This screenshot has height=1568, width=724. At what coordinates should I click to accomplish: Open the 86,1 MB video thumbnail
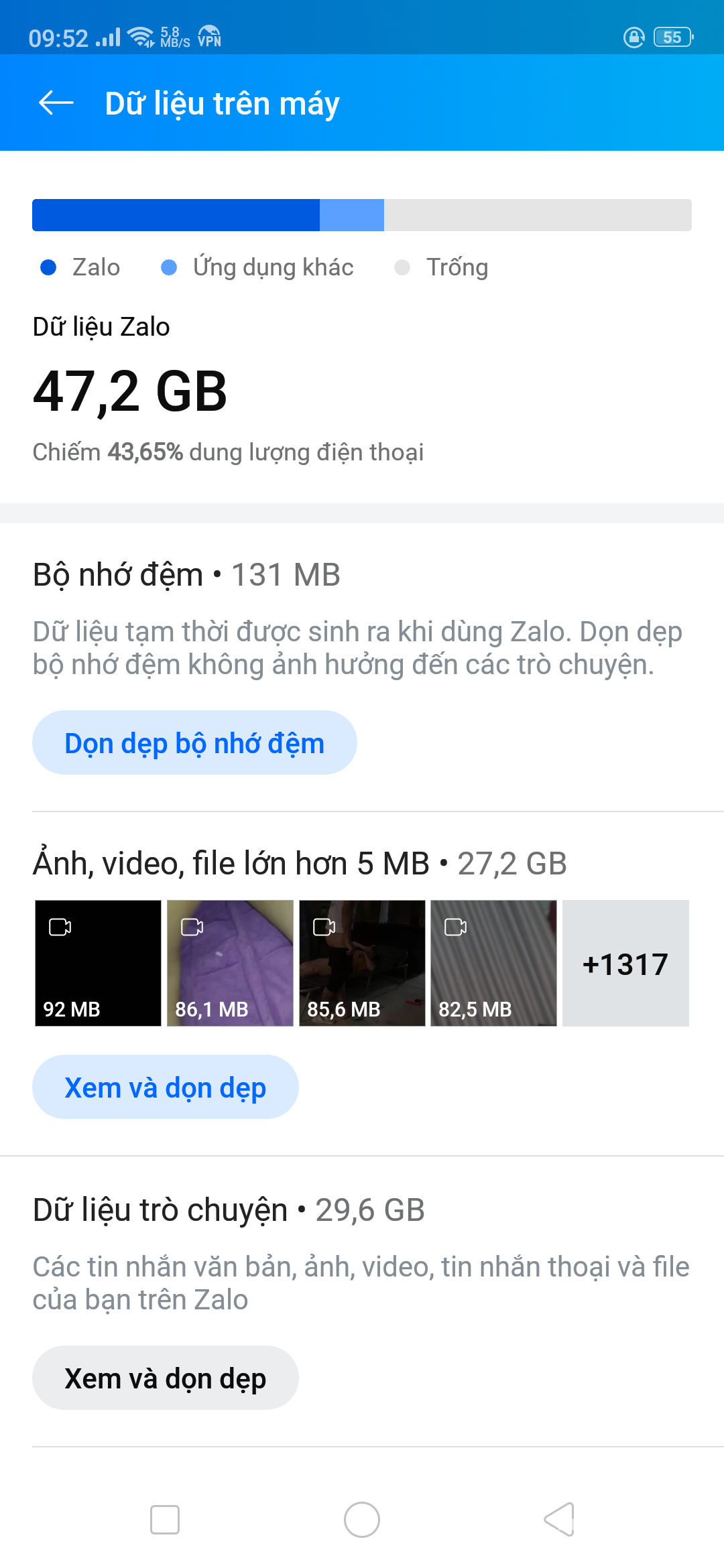[230, 963]
